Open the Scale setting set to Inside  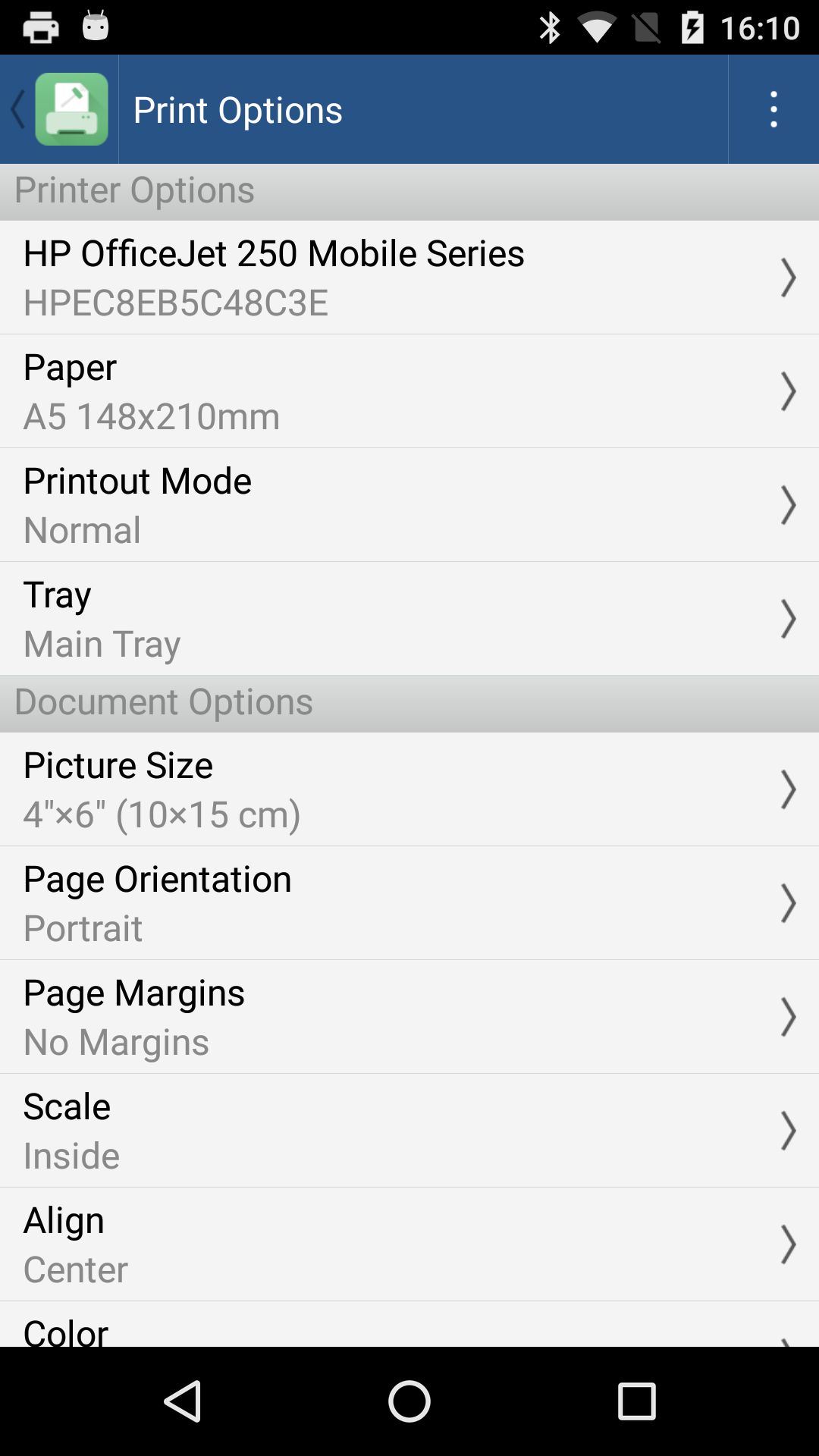(x=409, y=1130)
